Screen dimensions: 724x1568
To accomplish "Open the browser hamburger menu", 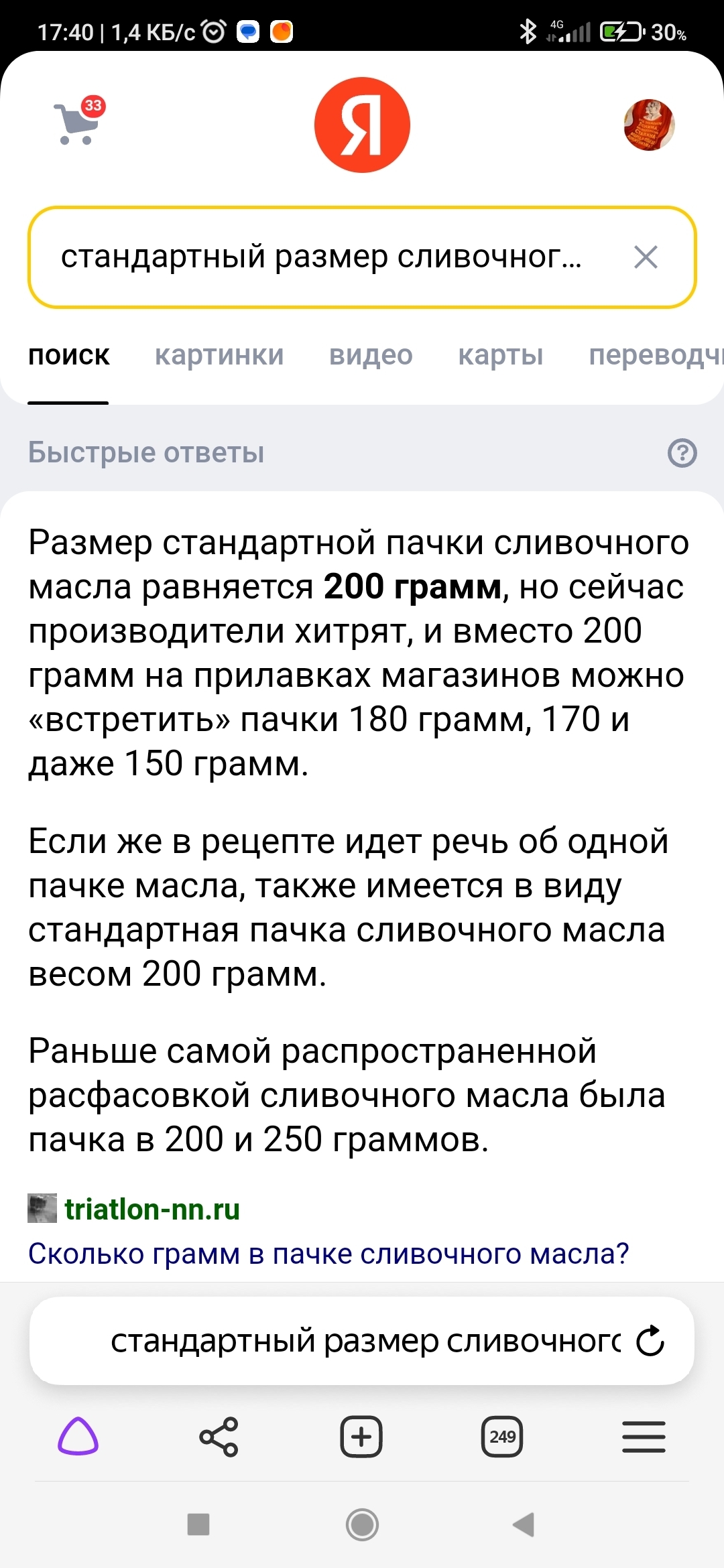I will 644,1437.
